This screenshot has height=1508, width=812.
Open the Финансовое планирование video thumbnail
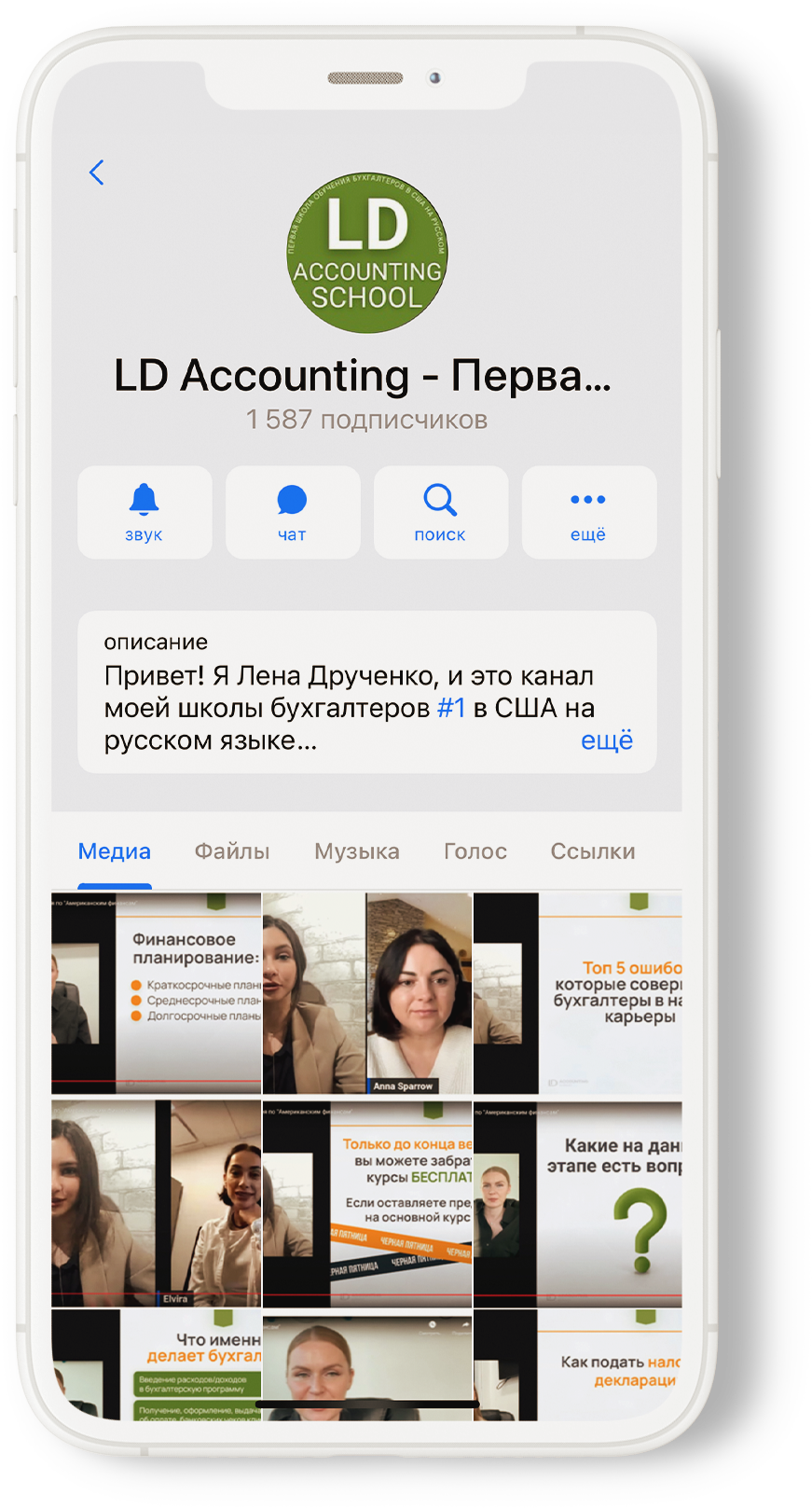pyautogui.click(x=157, y=993)
